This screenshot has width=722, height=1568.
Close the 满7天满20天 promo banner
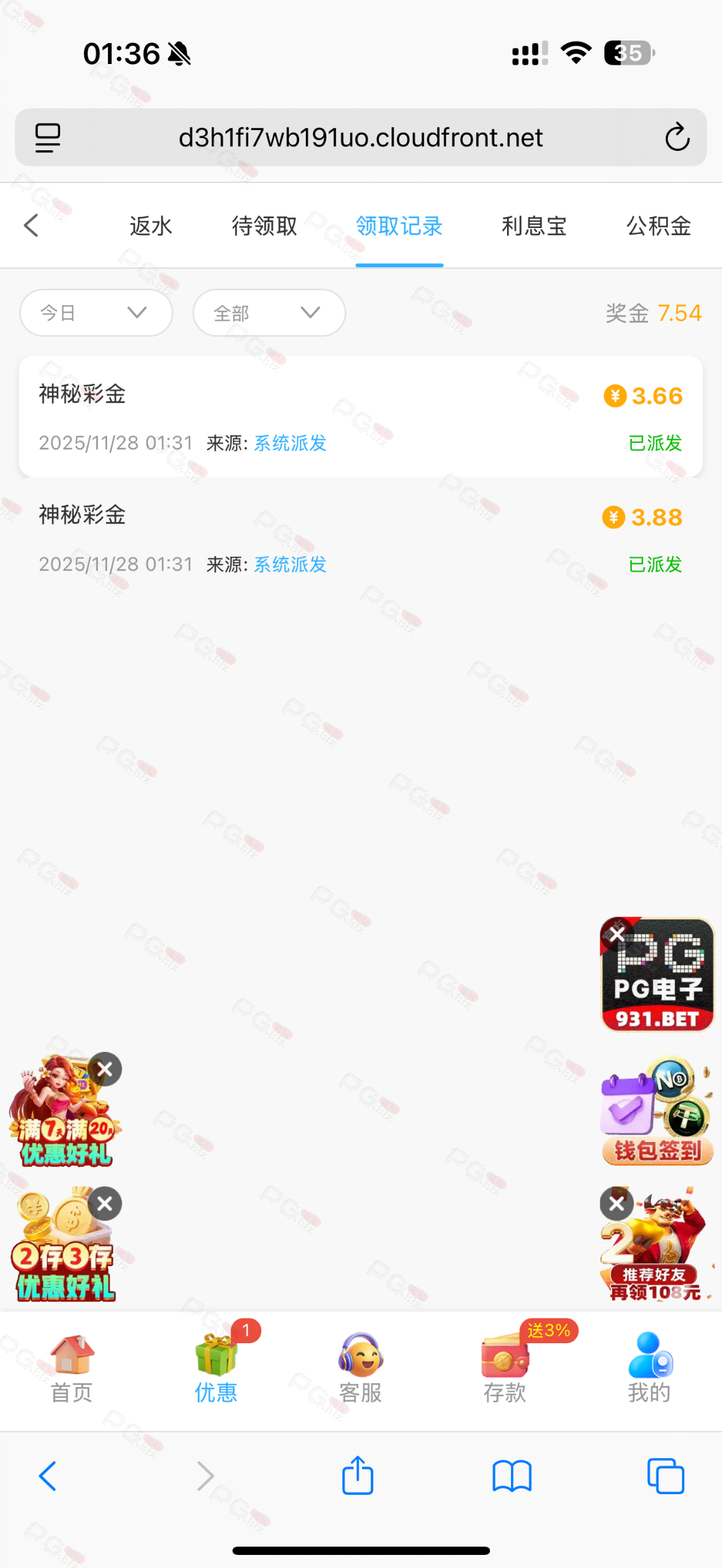tap(105, 1069)
